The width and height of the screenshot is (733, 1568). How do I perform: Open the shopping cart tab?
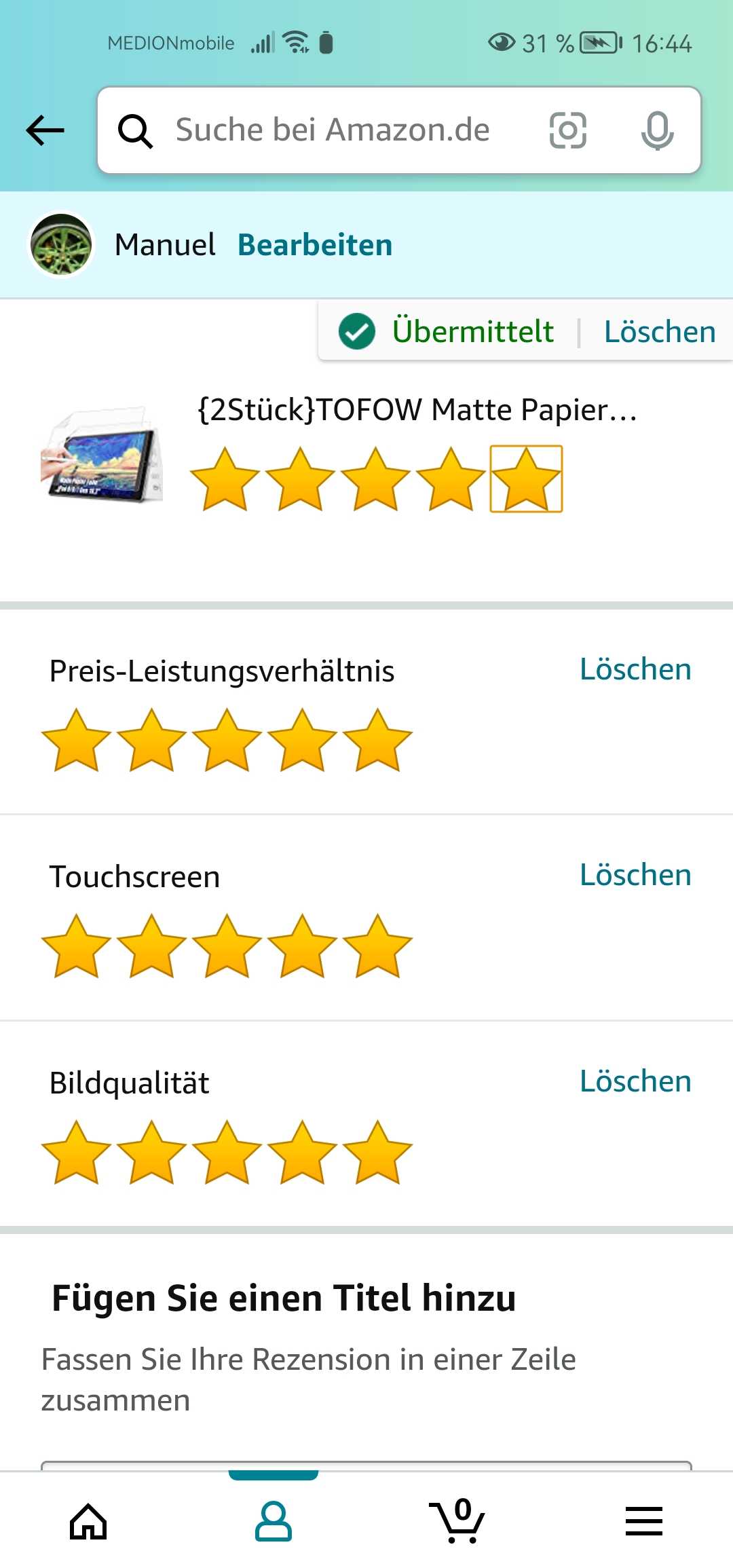[x=457, y=1520]
